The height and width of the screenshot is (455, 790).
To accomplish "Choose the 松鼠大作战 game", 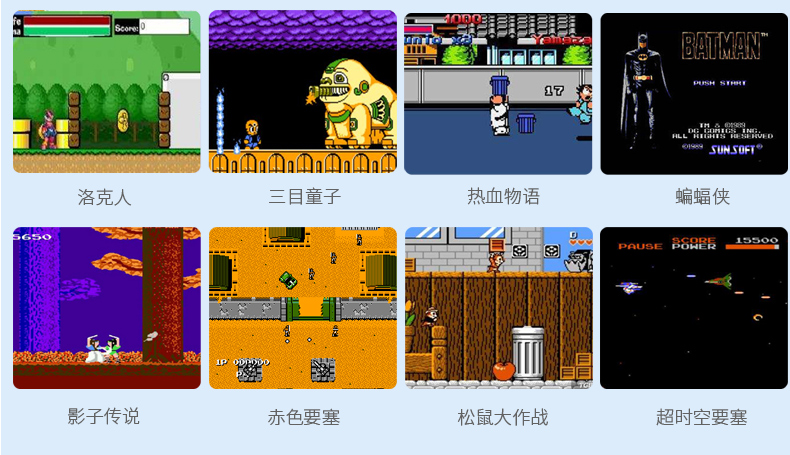I will coord(498,308).
